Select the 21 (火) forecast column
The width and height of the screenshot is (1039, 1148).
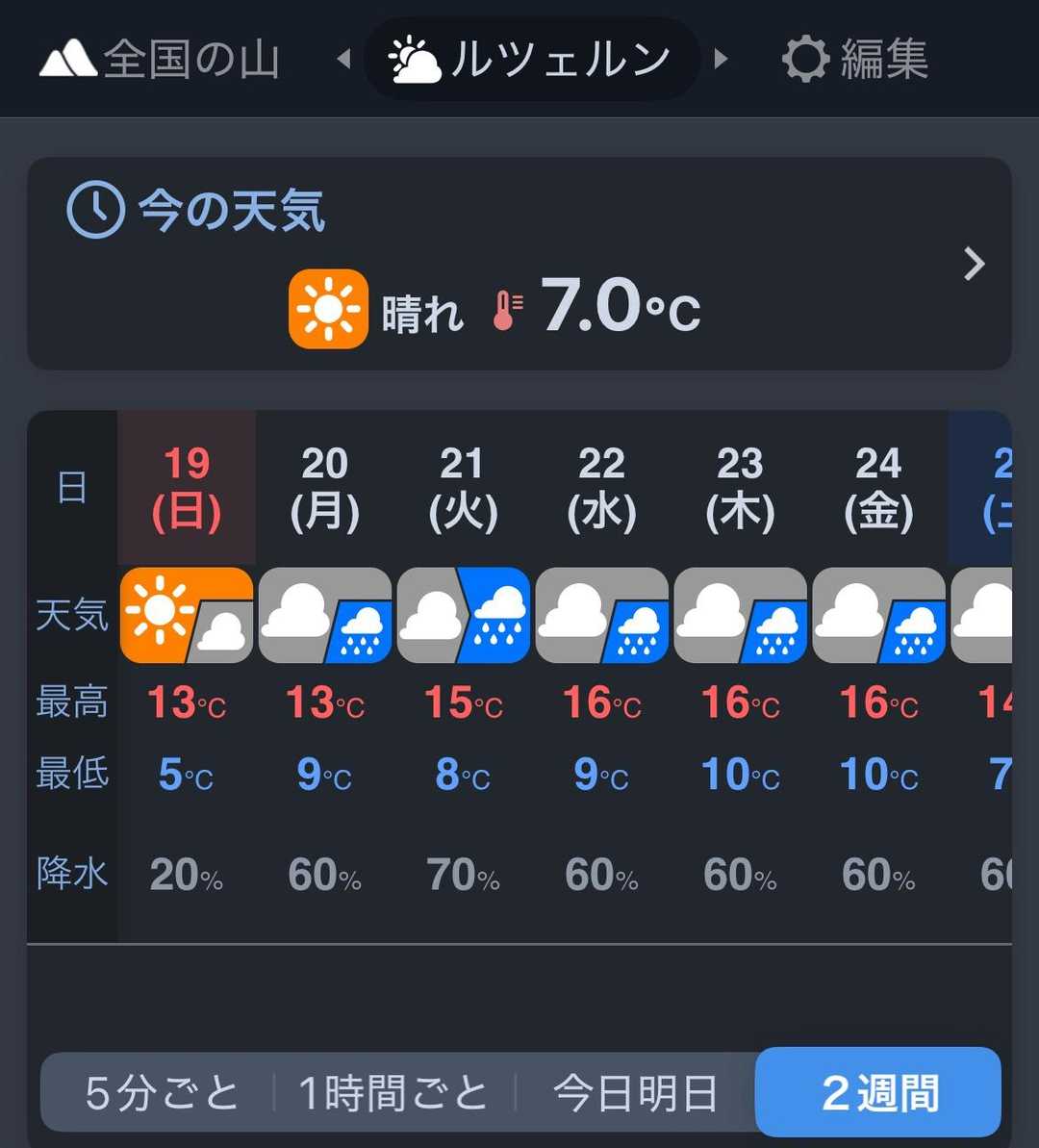pos(464,674)
